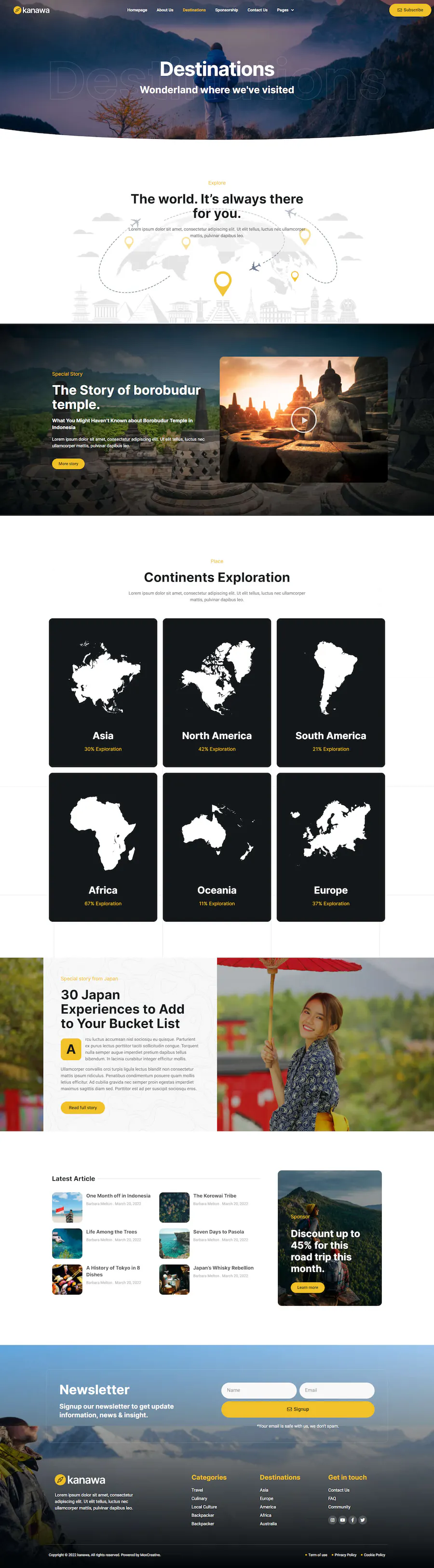
Task: Tap Read full story button
Action: 83,1107
